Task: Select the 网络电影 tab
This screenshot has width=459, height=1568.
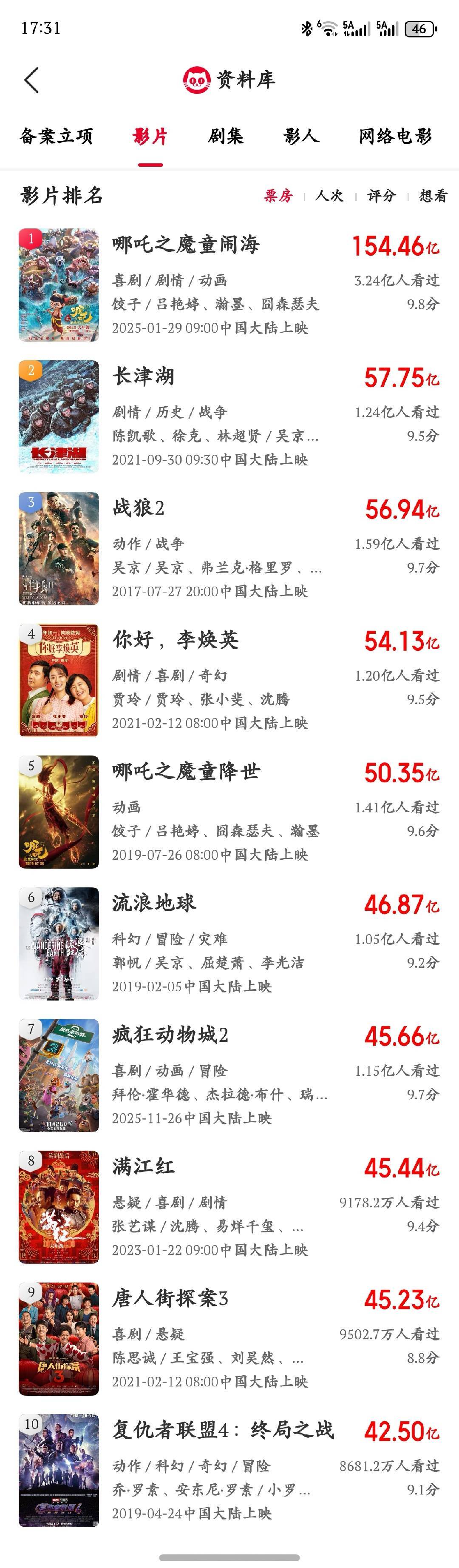Action: point(395,136)
